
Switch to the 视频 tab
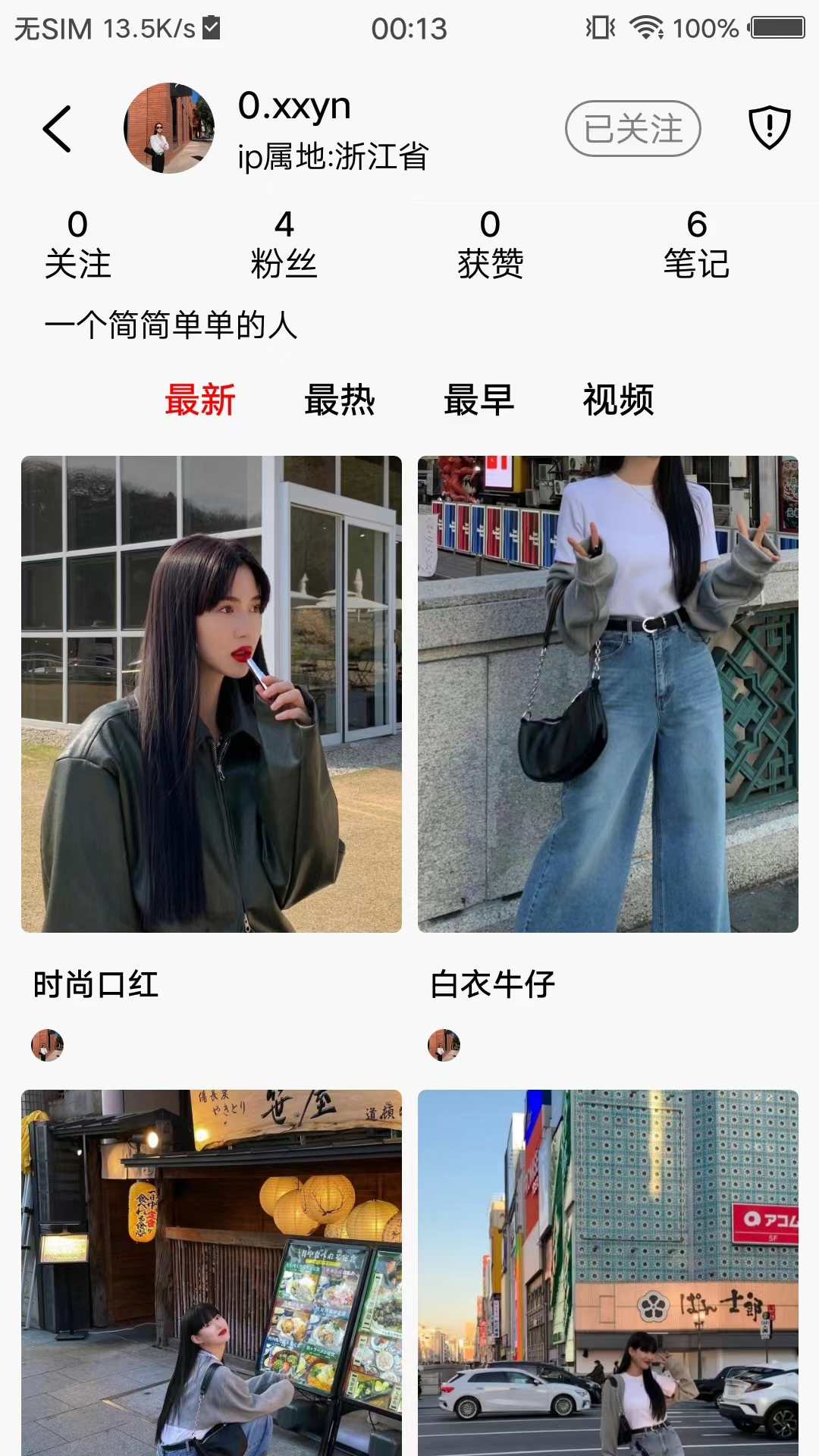tap(620, 402)
